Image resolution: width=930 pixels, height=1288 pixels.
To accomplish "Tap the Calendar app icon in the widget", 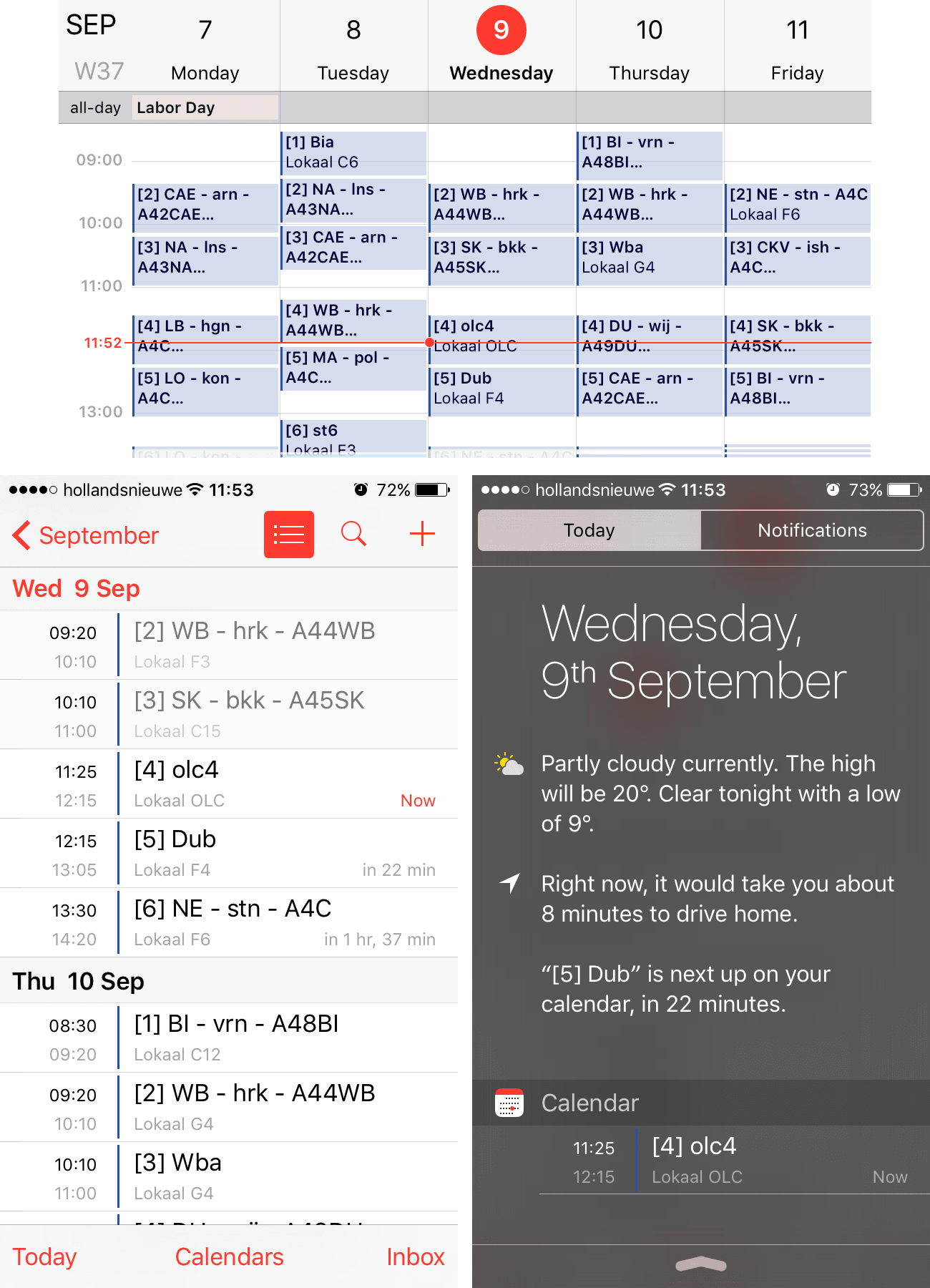I will [509, 1103].
